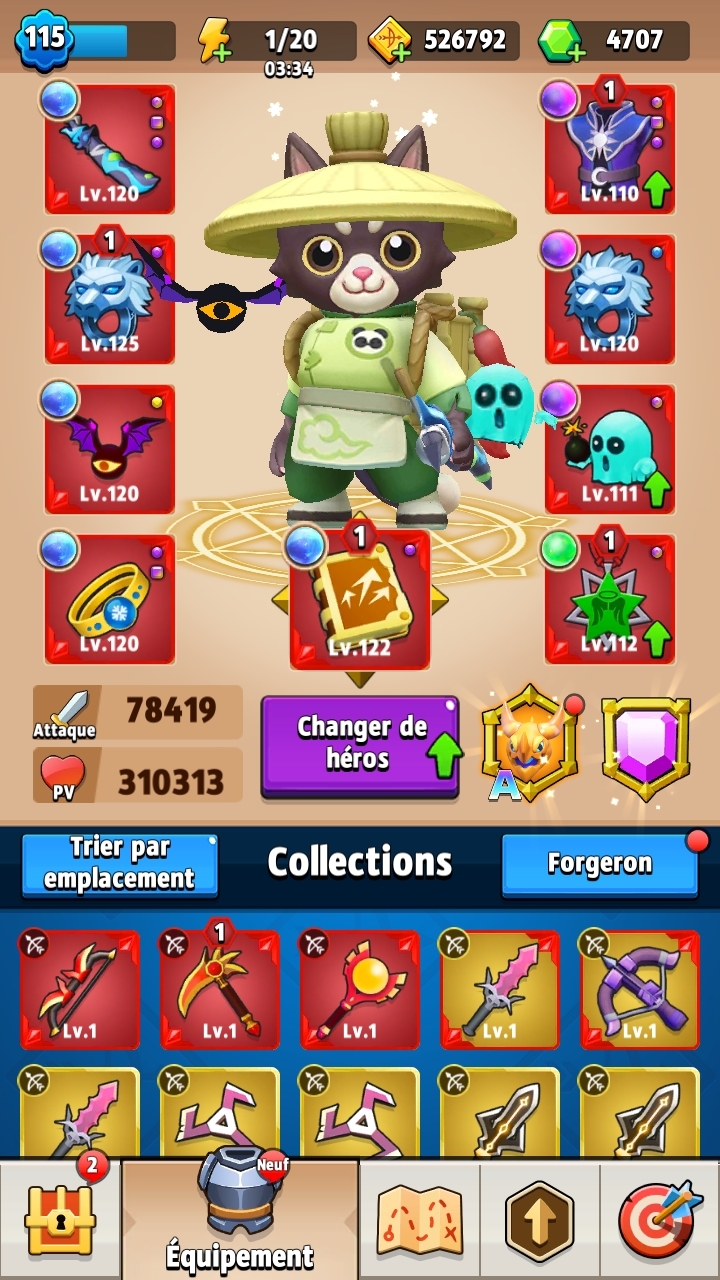
Task: Pick the purple crossbow in Collections
Action: (x=639, y=989)
